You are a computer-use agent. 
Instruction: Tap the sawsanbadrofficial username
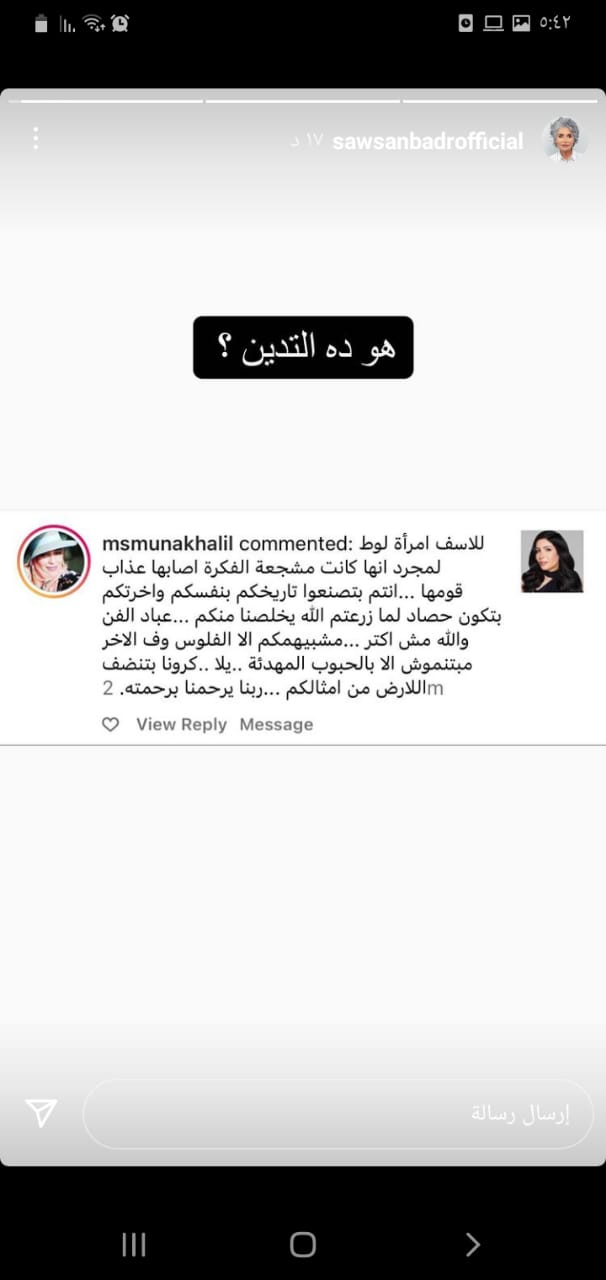428,141
